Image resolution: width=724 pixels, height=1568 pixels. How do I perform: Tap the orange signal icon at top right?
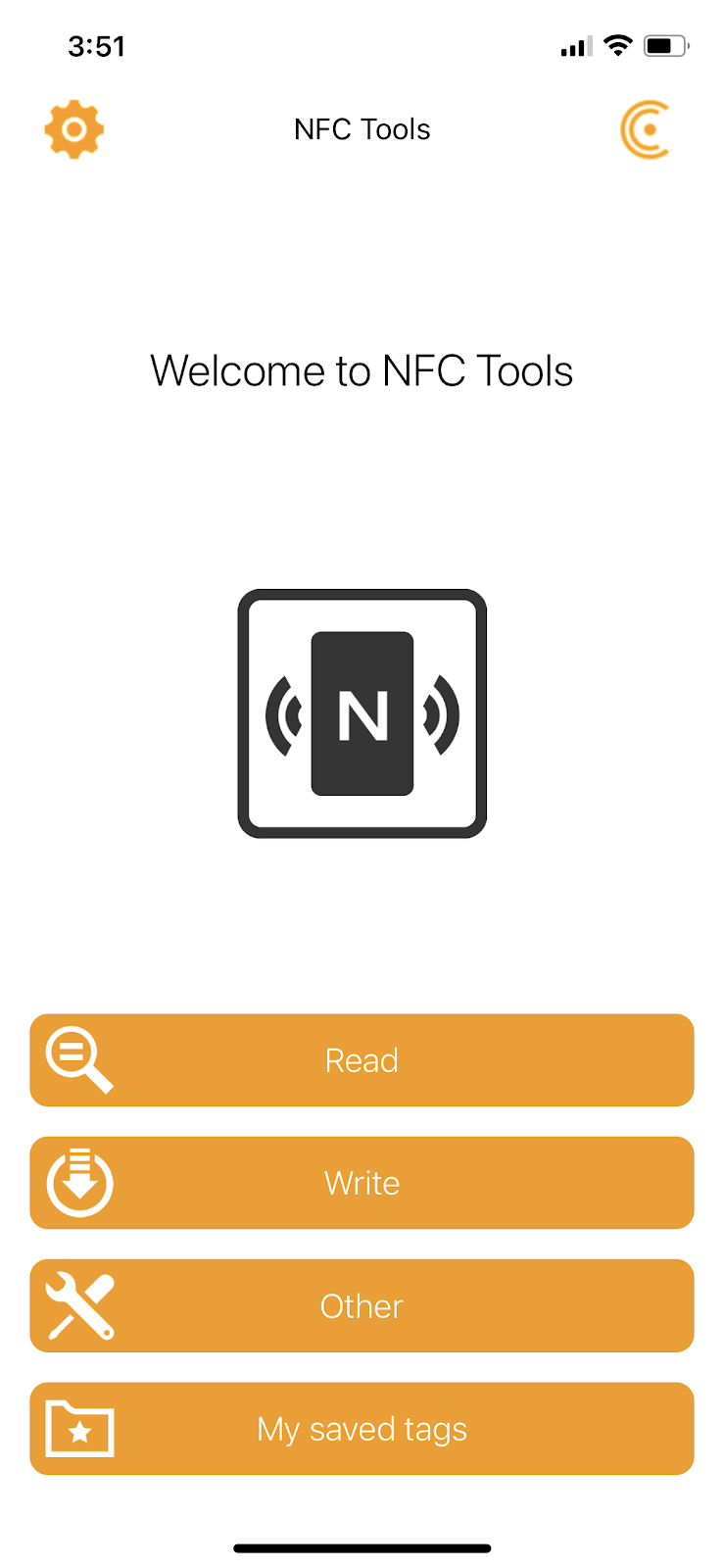(x=645, y=129)
